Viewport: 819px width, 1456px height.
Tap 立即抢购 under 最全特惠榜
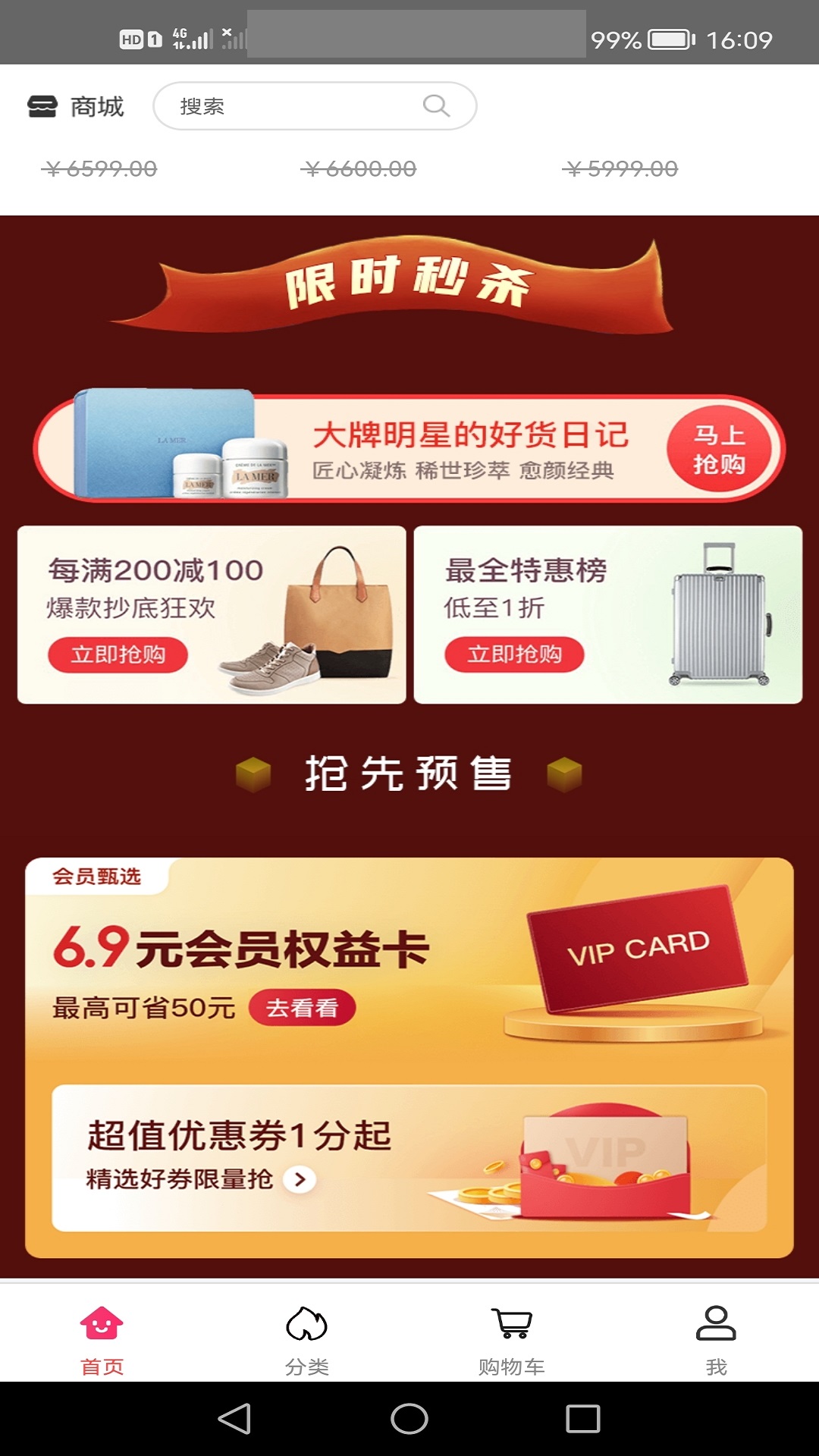point(514,654)
